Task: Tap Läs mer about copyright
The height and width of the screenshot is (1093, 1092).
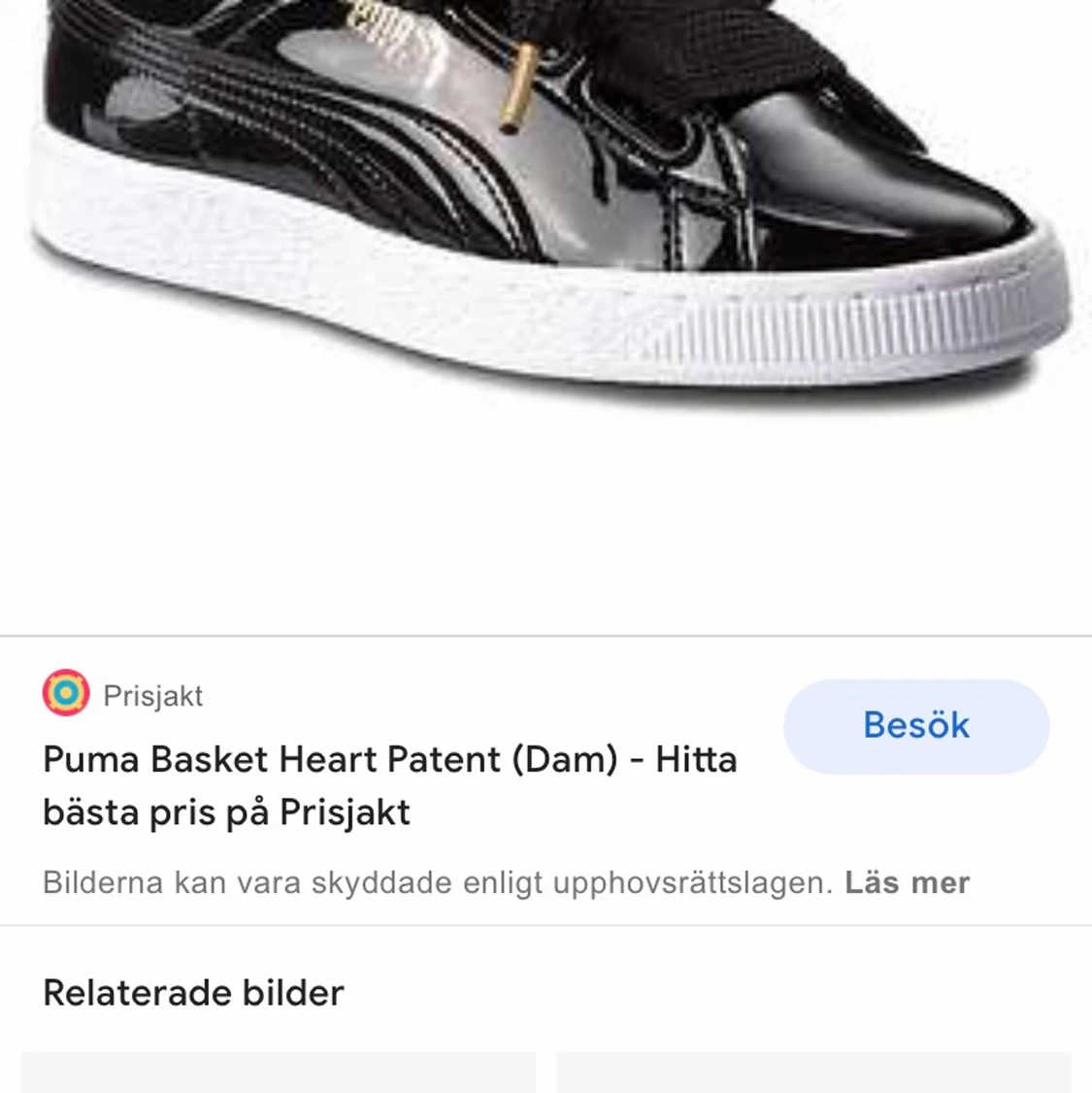Action: click(x=906, y=882)
